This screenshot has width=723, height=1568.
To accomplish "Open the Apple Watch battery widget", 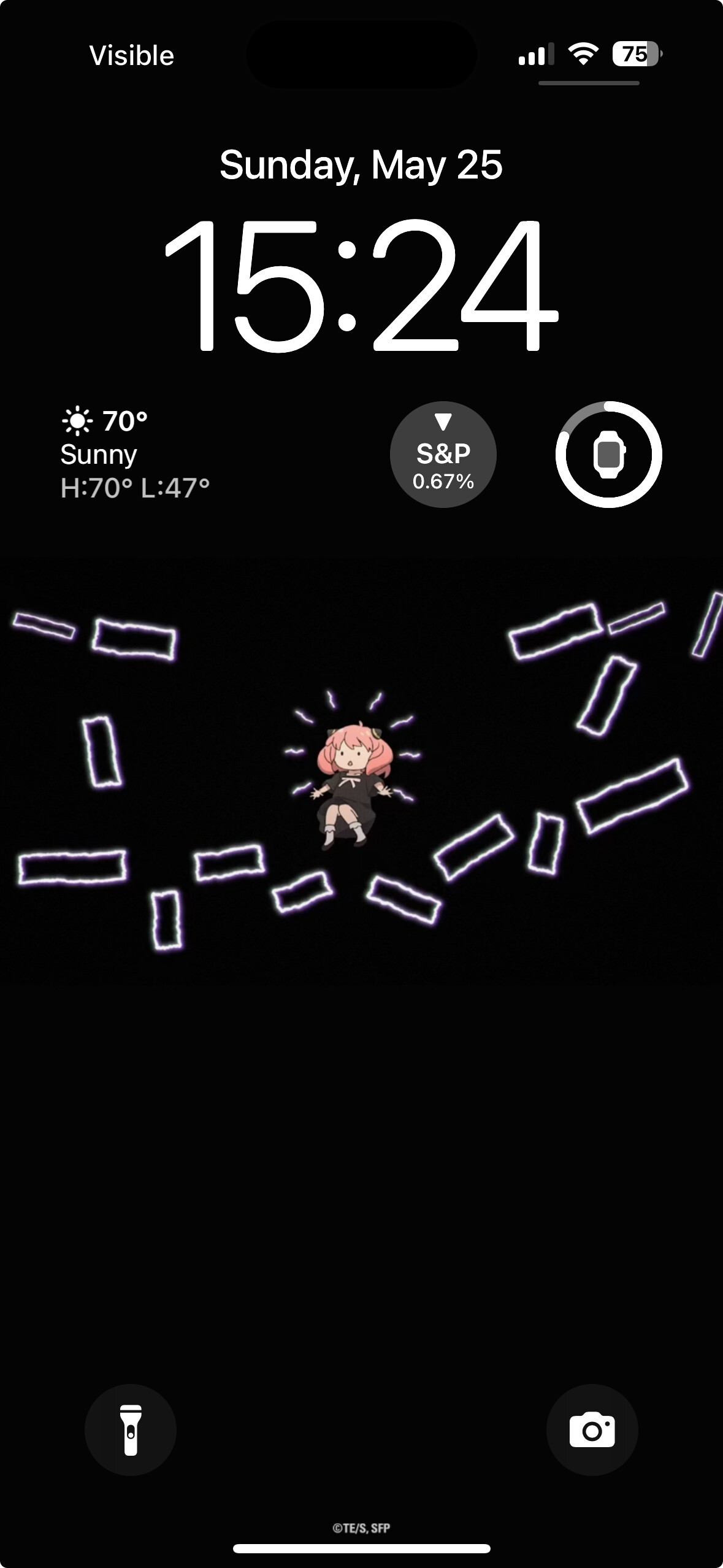I will (x=608, y=455).
